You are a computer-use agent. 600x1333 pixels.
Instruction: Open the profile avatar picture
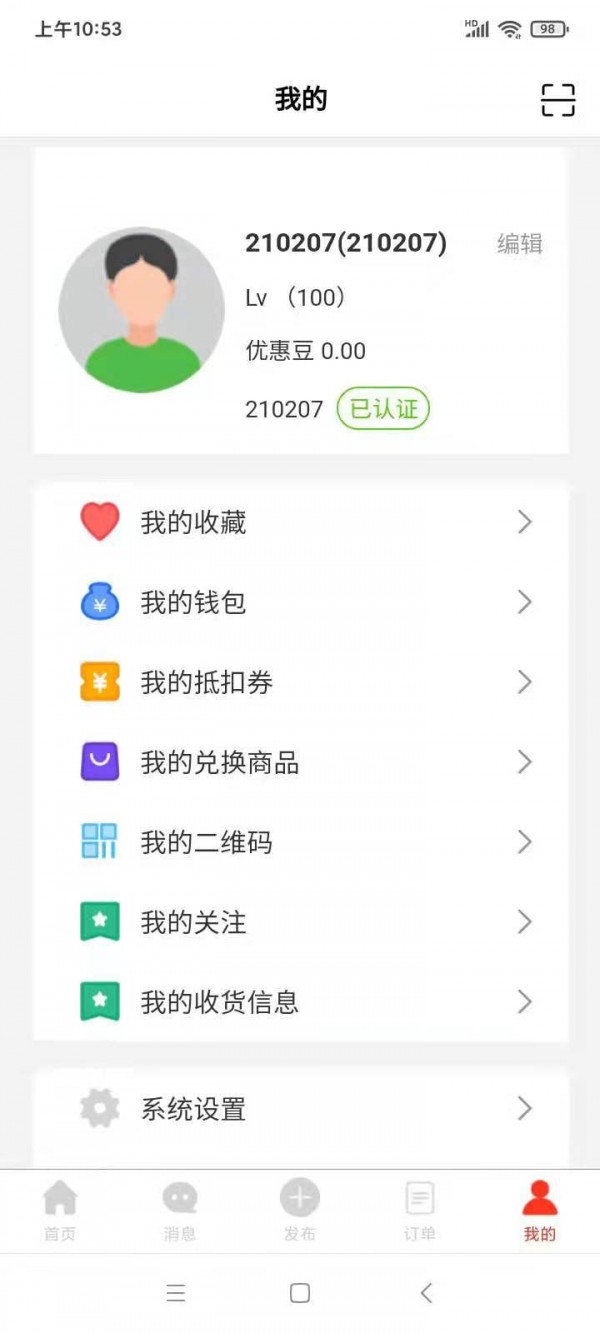(x=141, y=309)
